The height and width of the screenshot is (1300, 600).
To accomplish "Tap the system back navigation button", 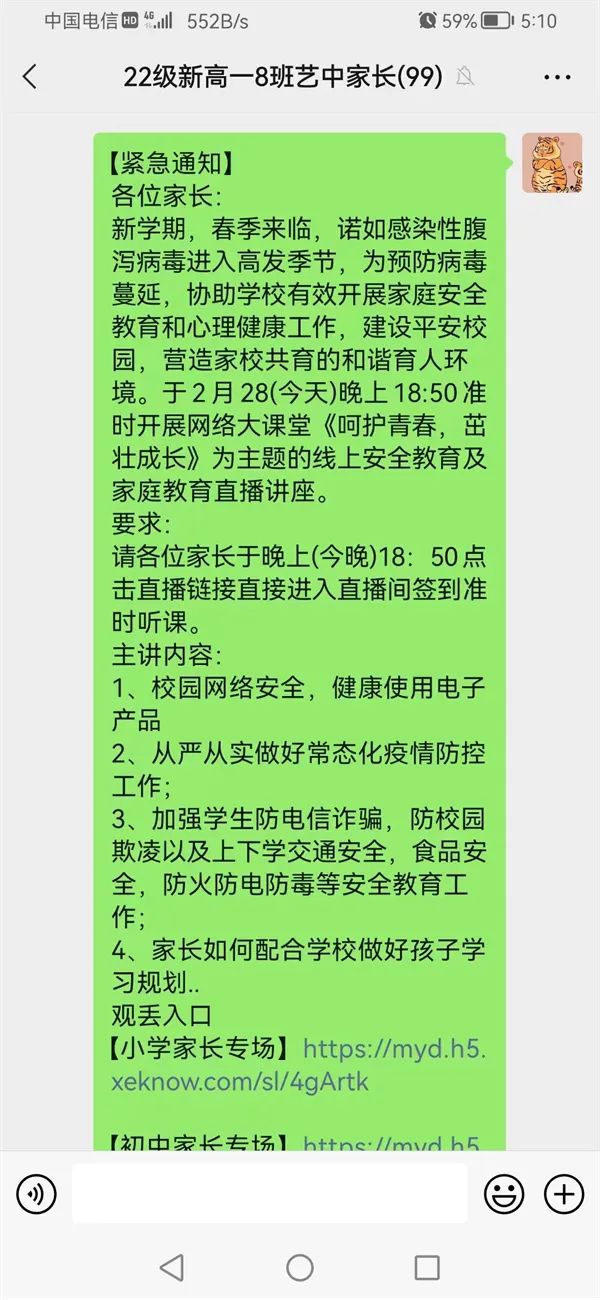I will point(172,1268).
